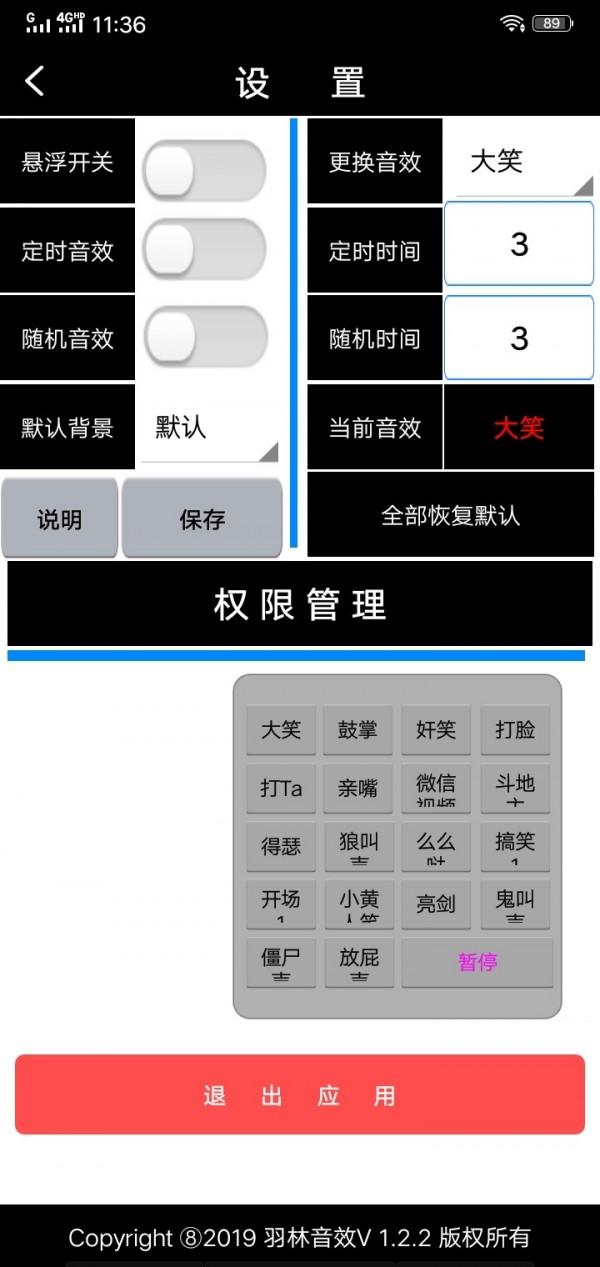Play the 打脸 sound effect
This screenshot has width=600, height=1267.
tap(515, 730)
